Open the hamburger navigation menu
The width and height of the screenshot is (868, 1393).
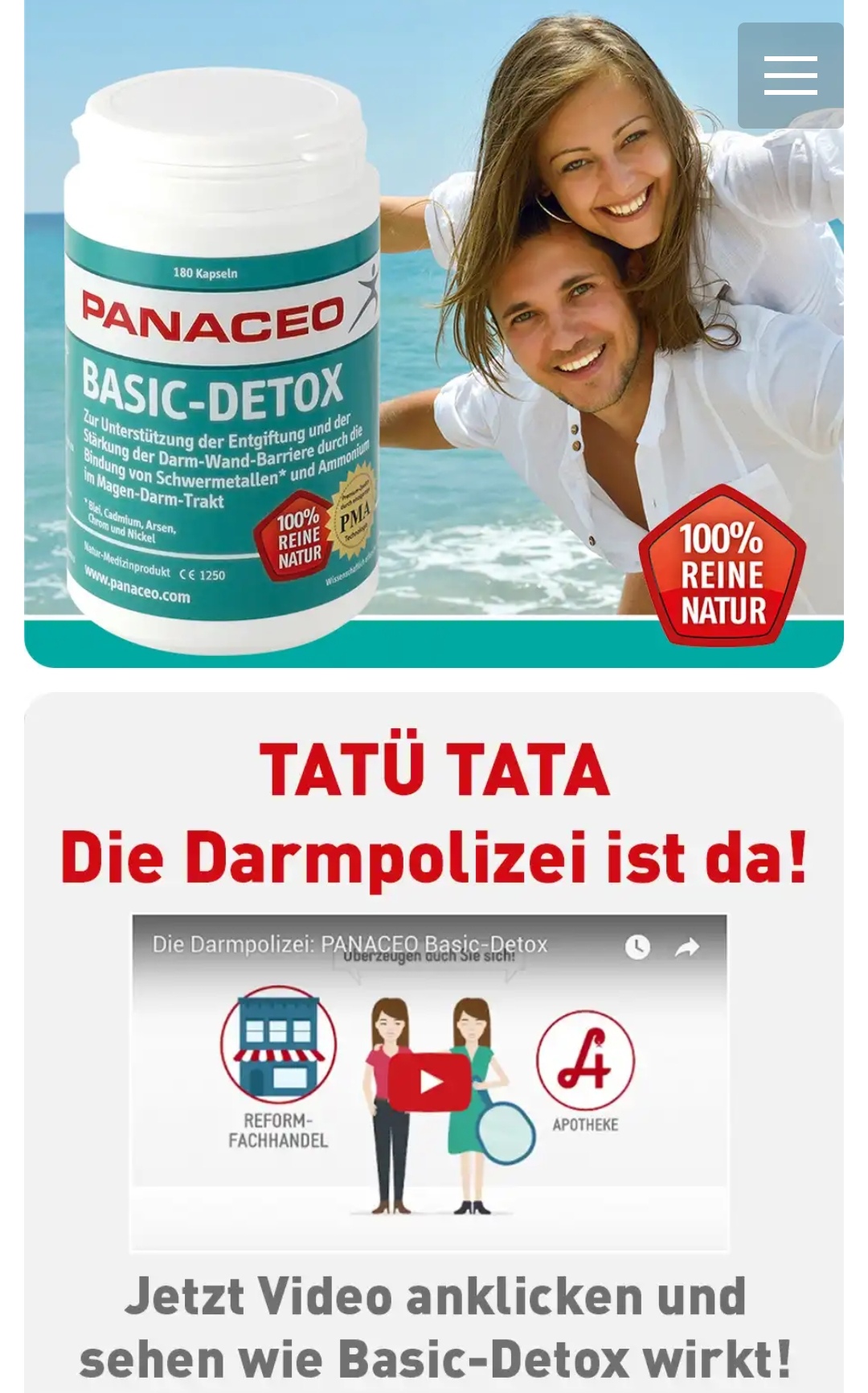[x=790, y=76]
